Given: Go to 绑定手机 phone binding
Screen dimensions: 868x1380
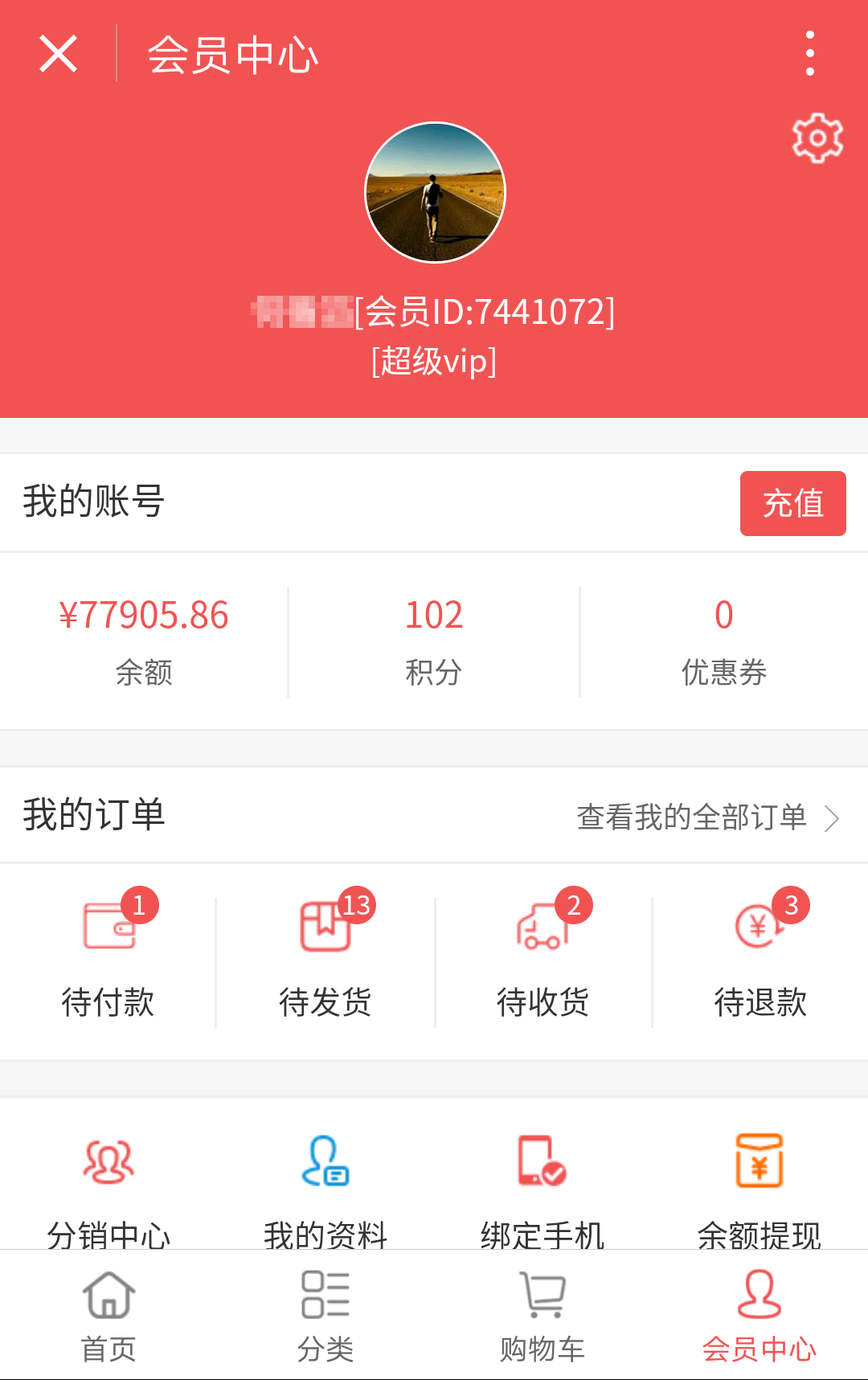Looking at the screenshot, I should [542, 1190].
